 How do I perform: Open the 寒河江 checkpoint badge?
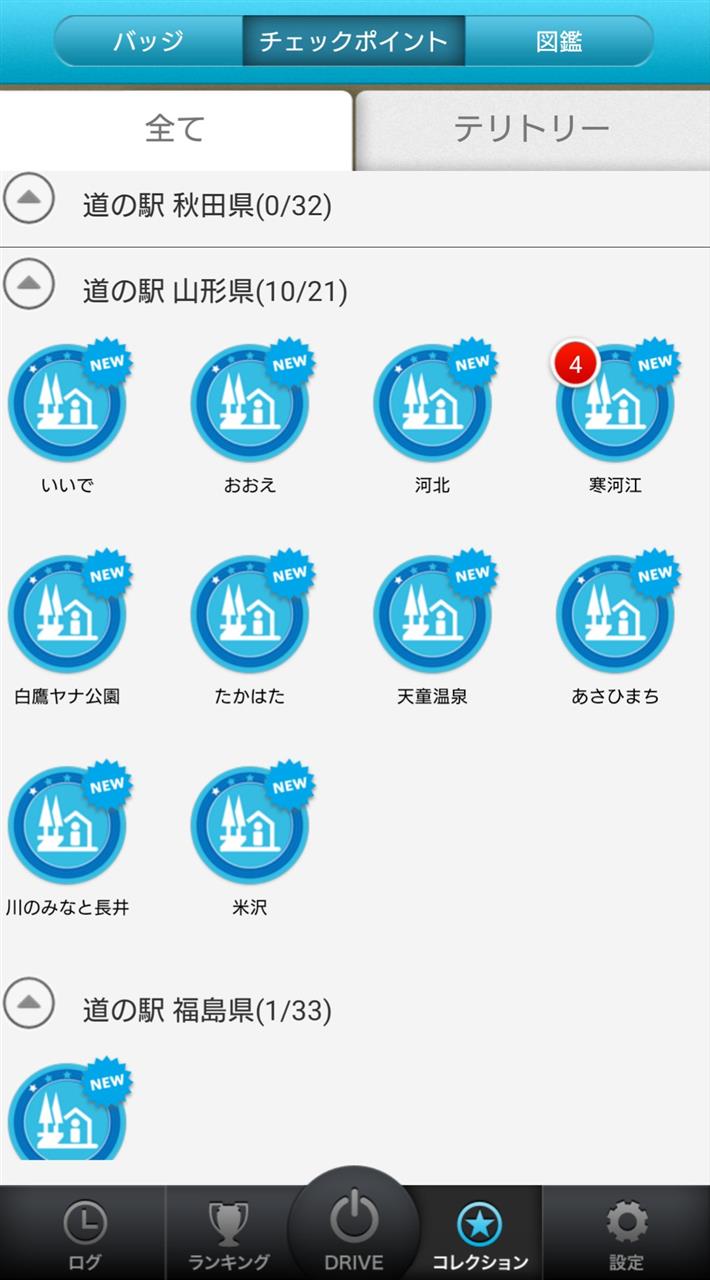(x=616, y=403)
